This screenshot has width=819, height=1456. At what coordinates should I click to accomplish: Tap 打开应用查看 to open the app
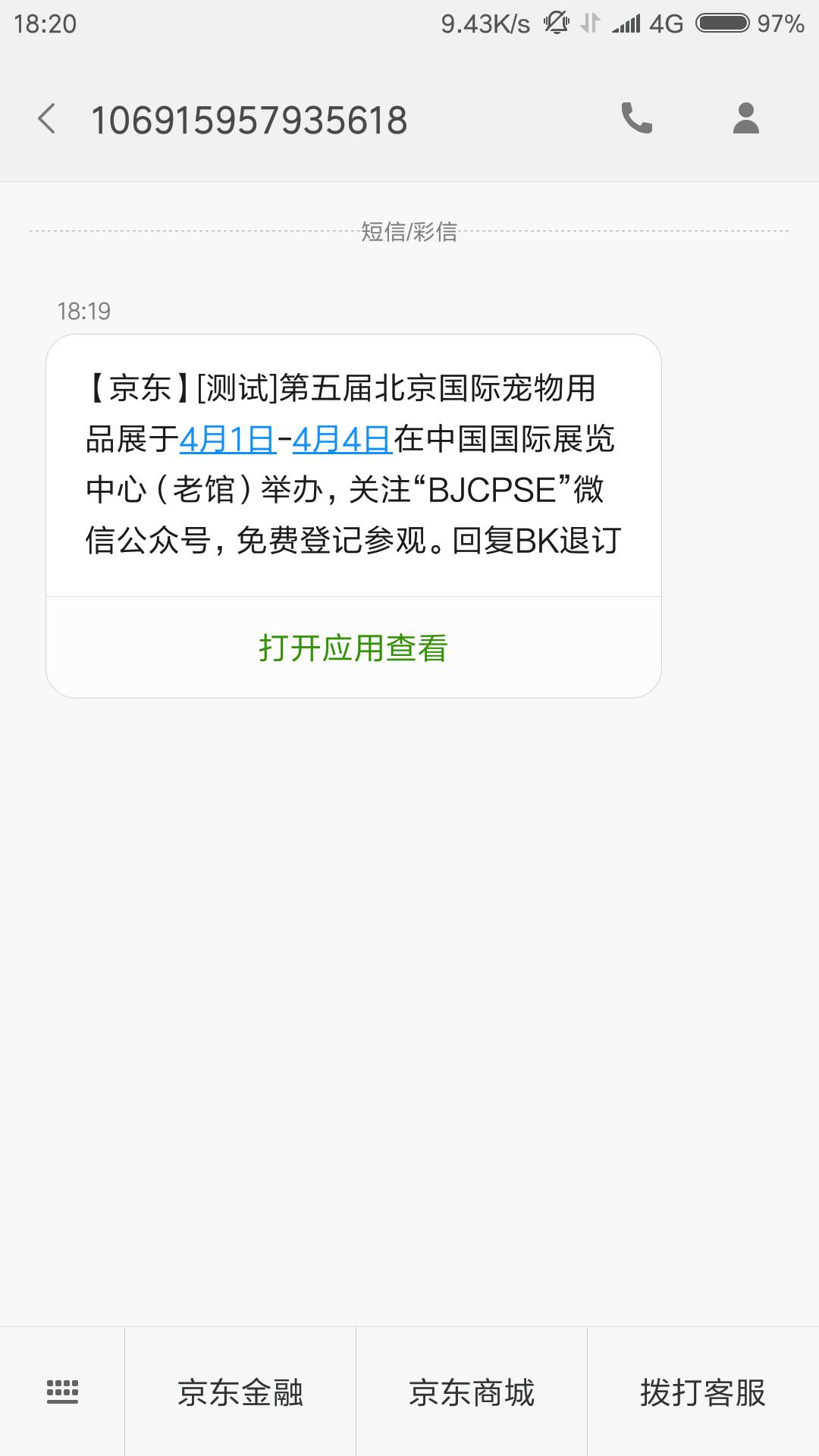point(353,648)
